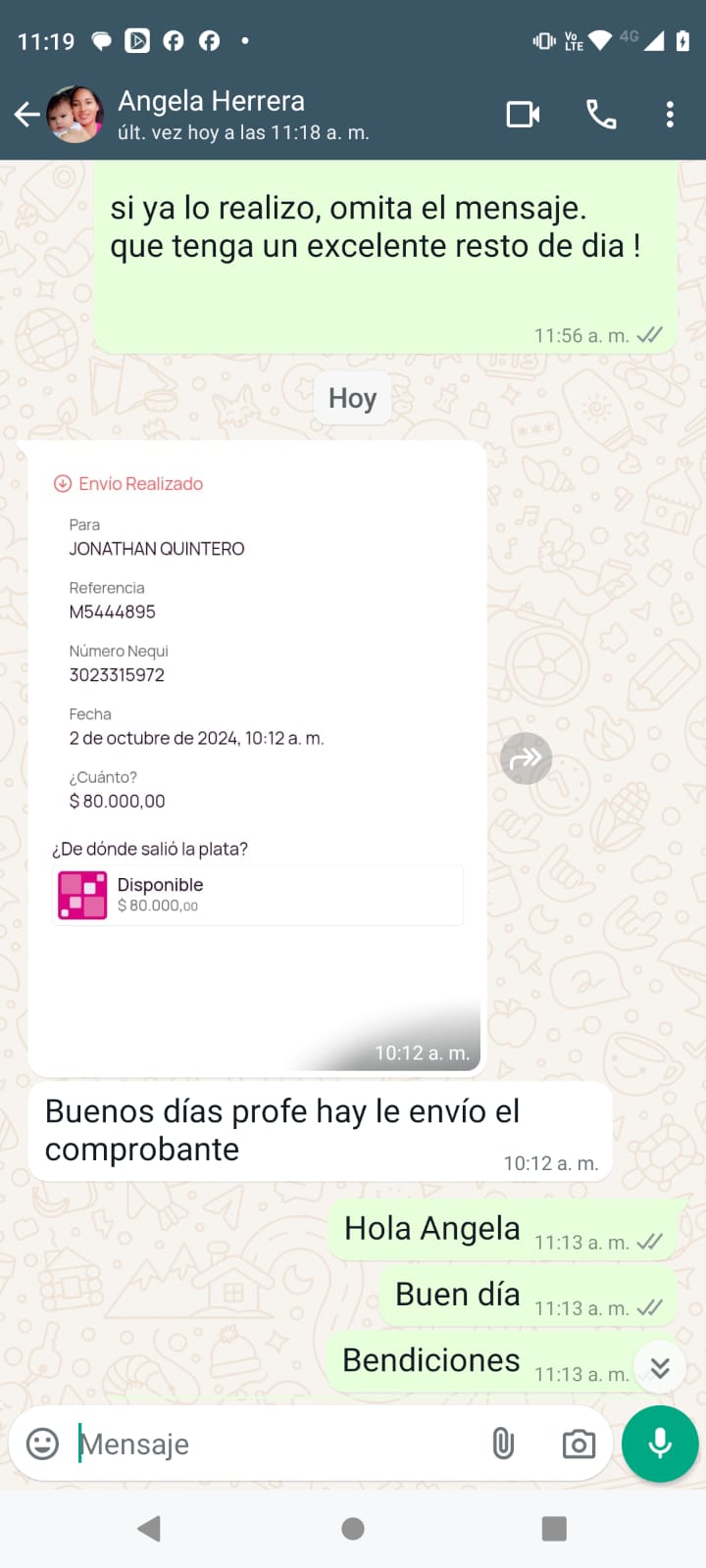This screenshot has width=706, height=1568.
Task: Open the emoji picker
Action: tap(42, 1444)
